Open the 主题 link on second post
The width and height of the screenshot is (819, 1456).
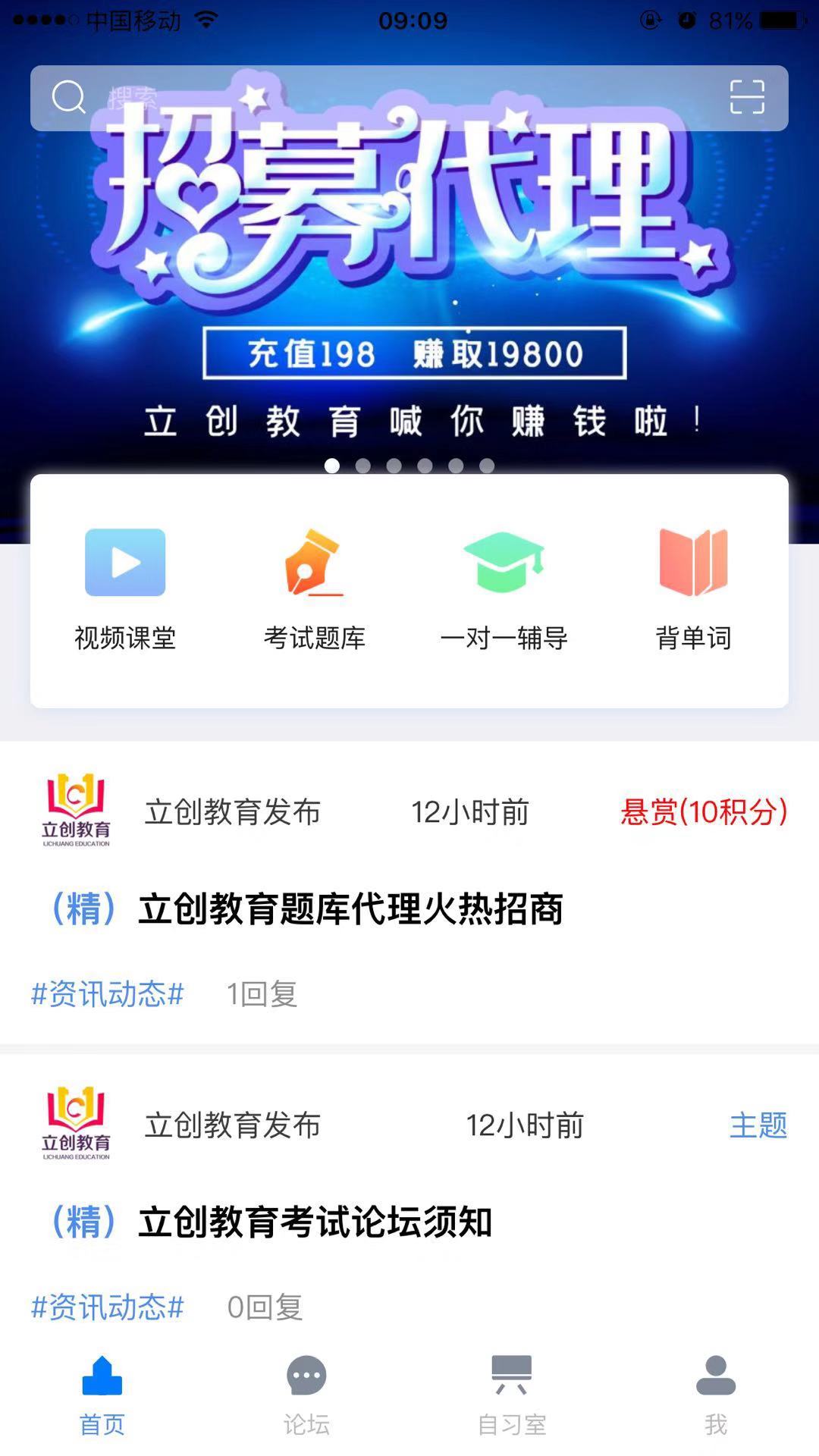(759, 1128)
